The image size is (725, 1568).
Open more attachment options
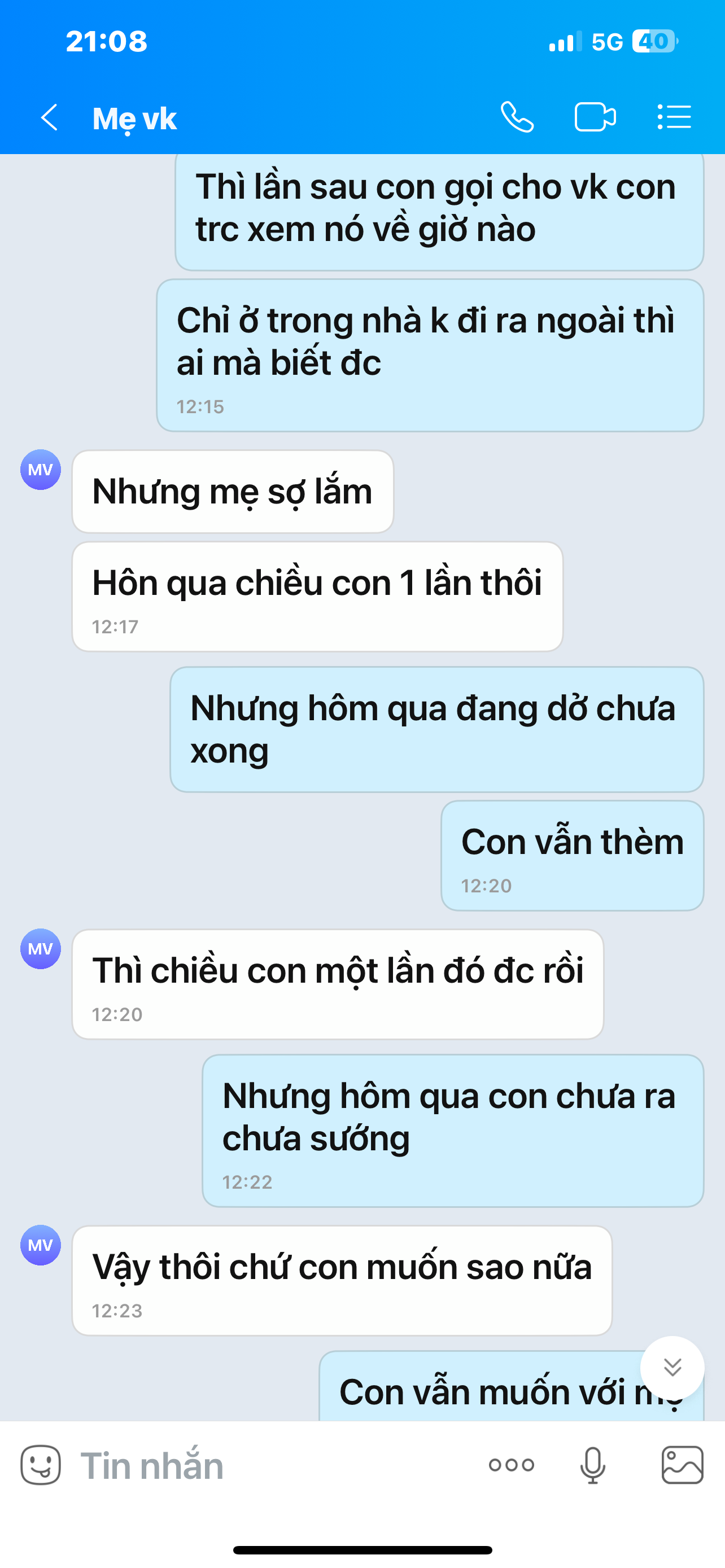click(512, 1465)
